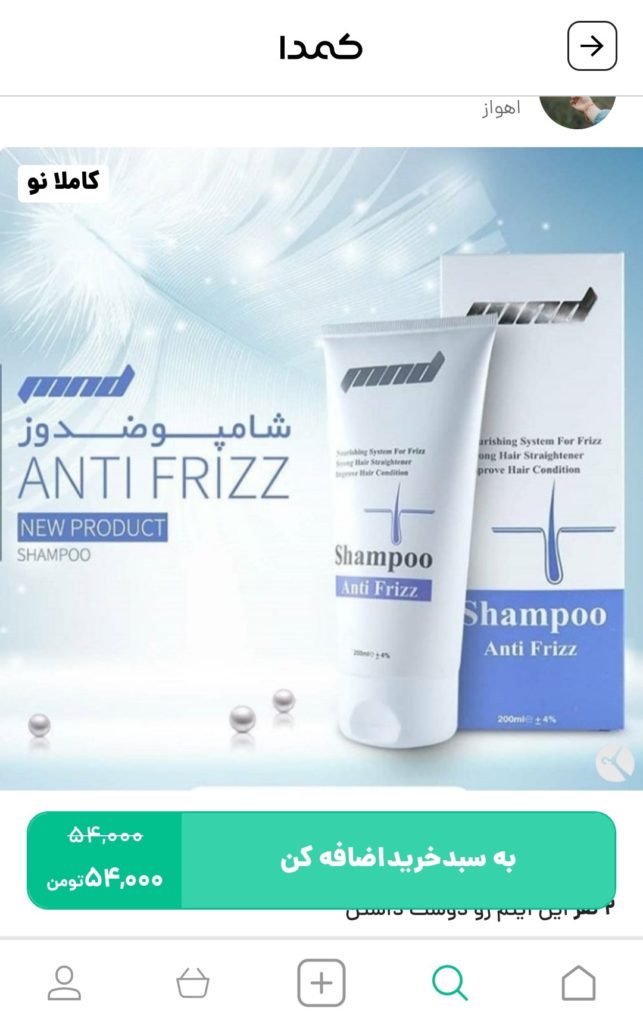Open the profile tab

click(x=65, y=983)
